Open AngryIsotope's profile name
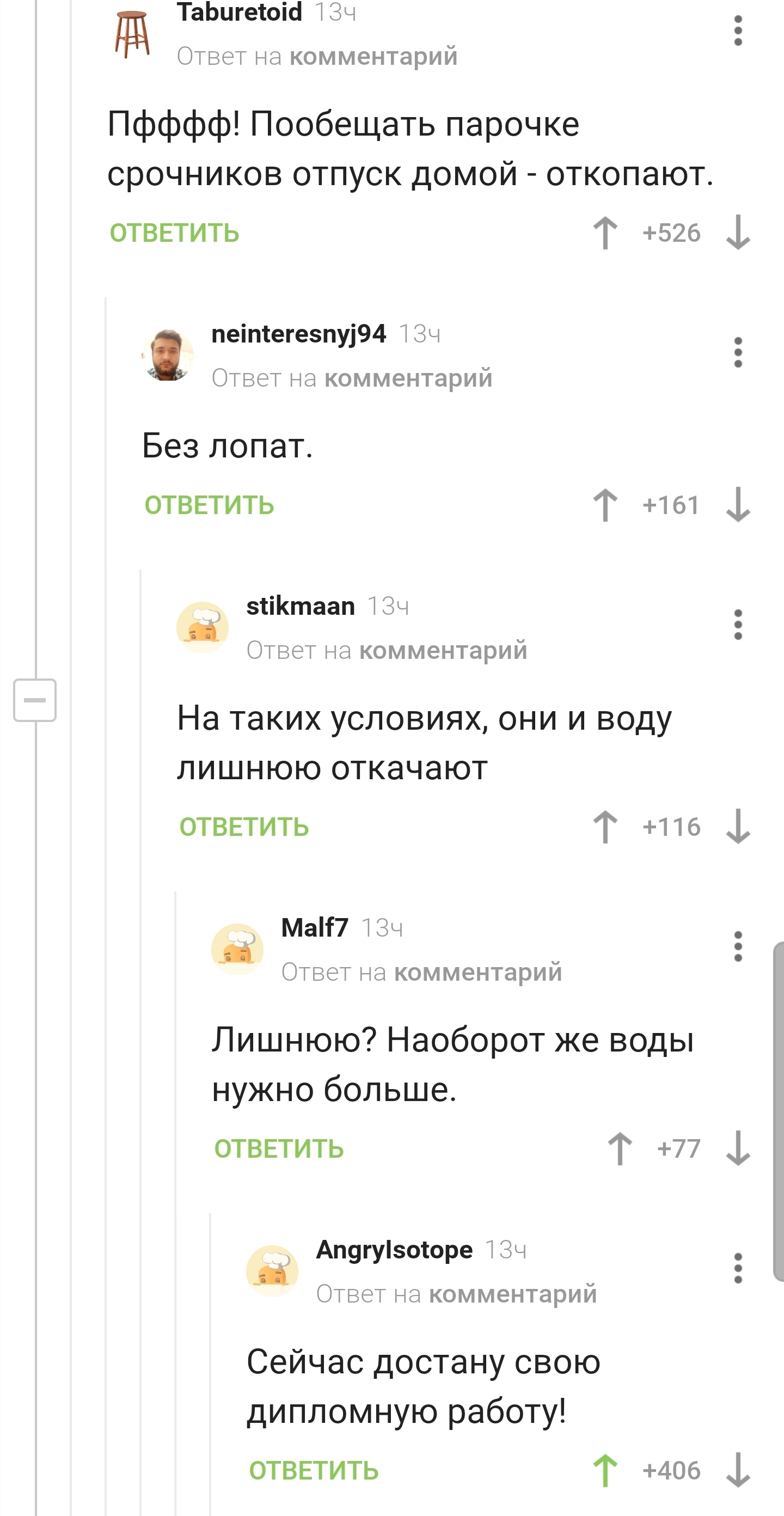This screenshot has width=784, height=1516. coord(394,1249)
